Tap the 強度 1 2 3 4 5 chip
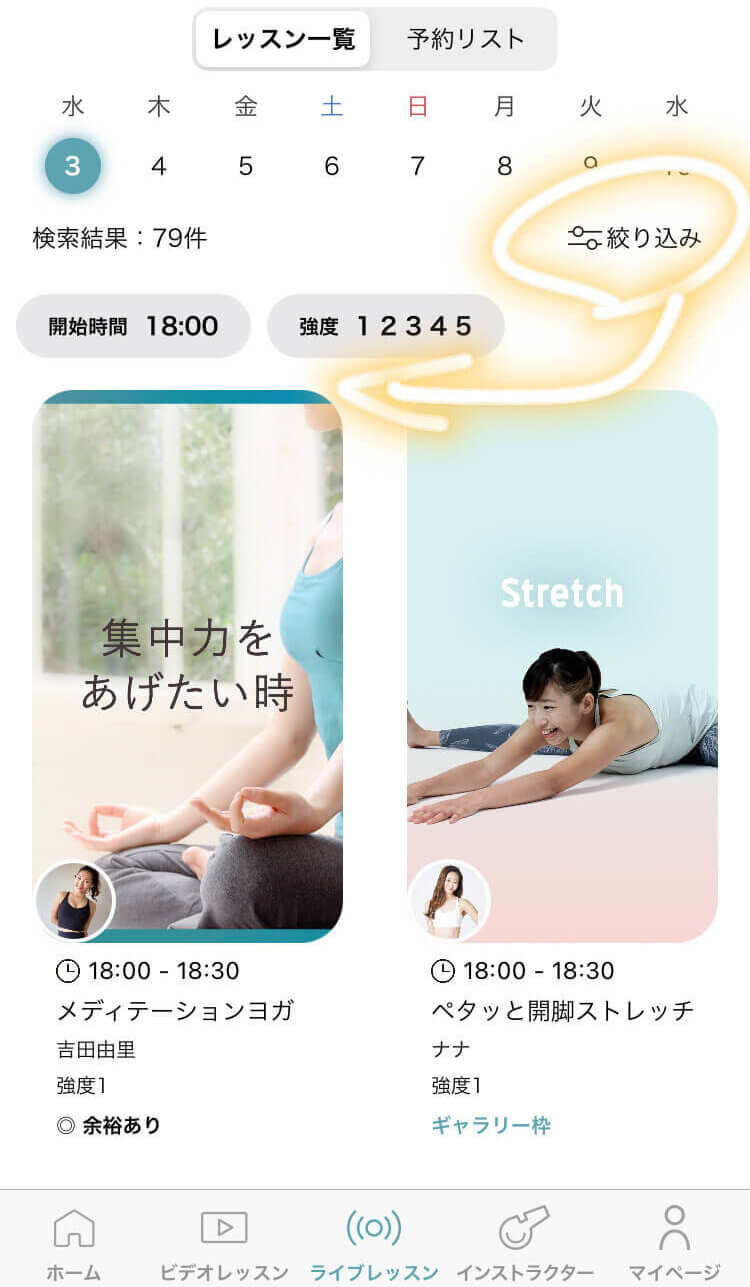Screen dimensions: 750x1287 (385, 326)
